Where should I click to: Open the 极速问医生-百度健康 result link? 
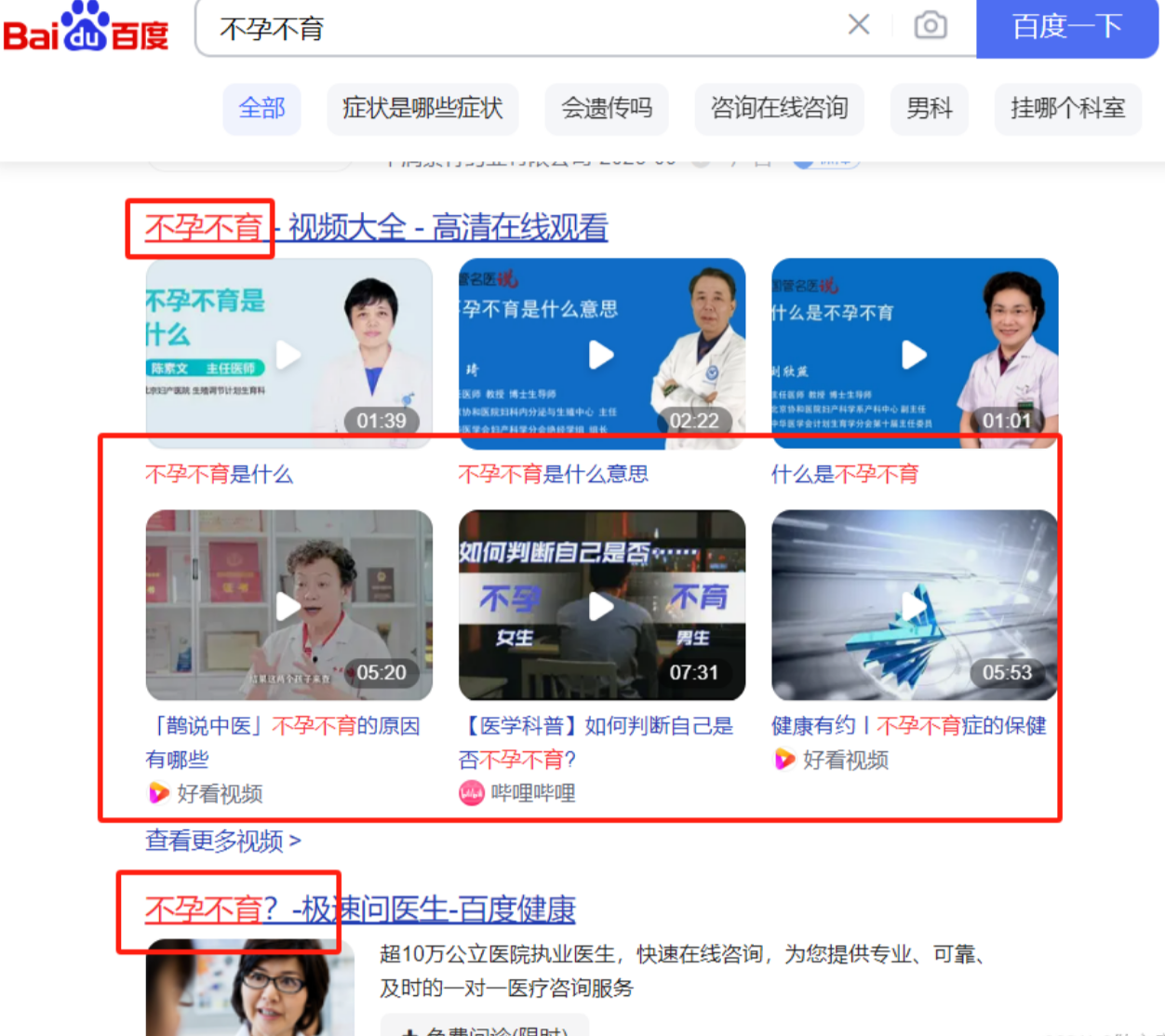point(434,909)
